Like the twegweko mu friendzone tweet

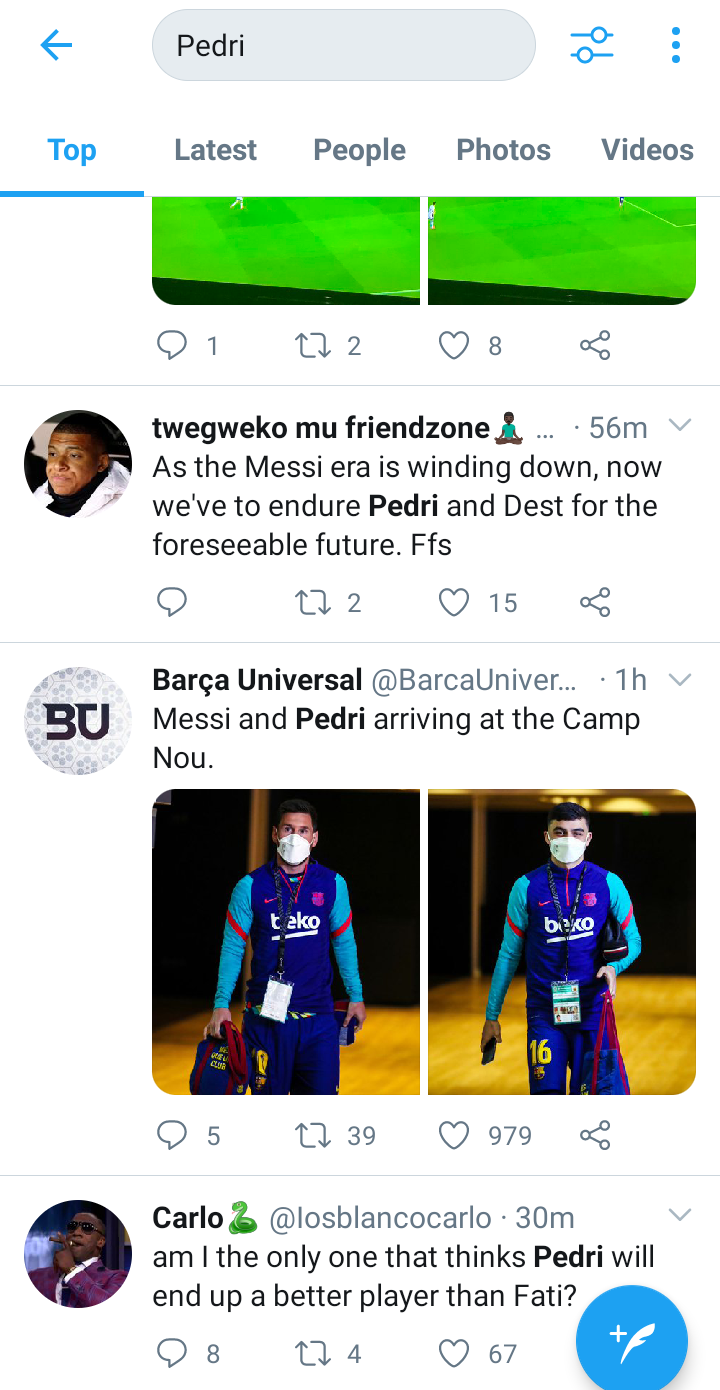pyautogui.click(x=454, y=602)
